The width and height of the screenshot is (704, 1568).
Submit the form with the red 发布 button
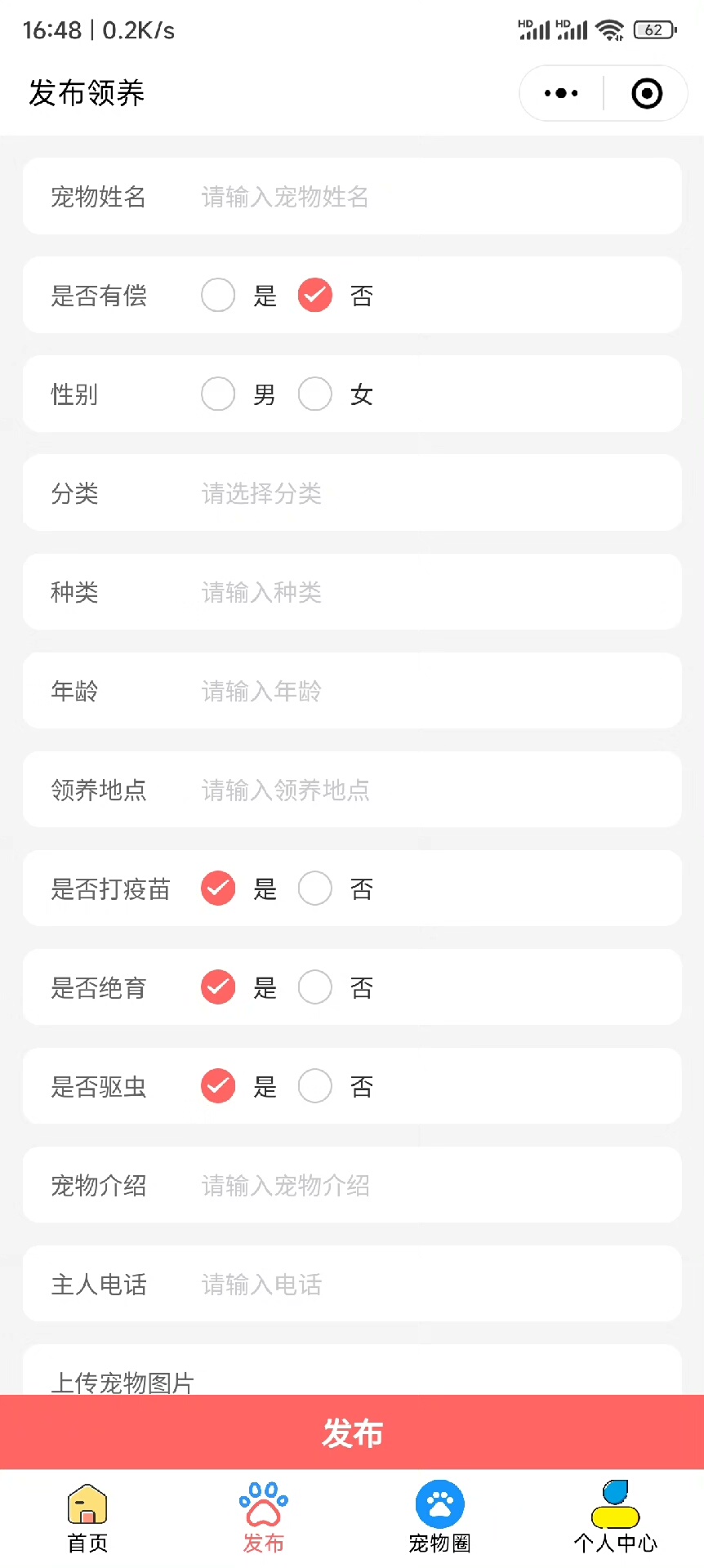click(x=352, y=1432)
